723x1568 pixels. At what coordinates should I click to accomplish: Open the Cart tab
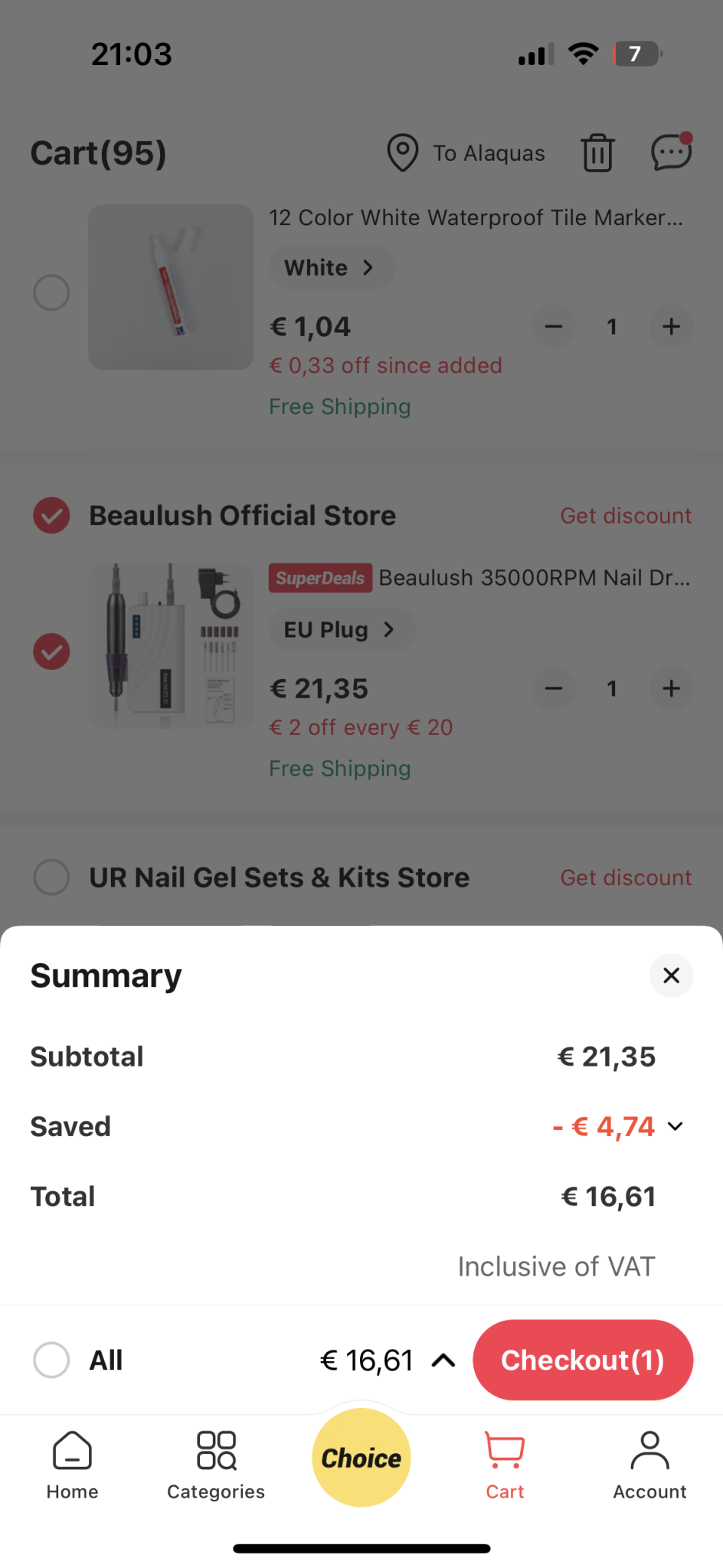pyautogui.click(x=505, y=1465)
